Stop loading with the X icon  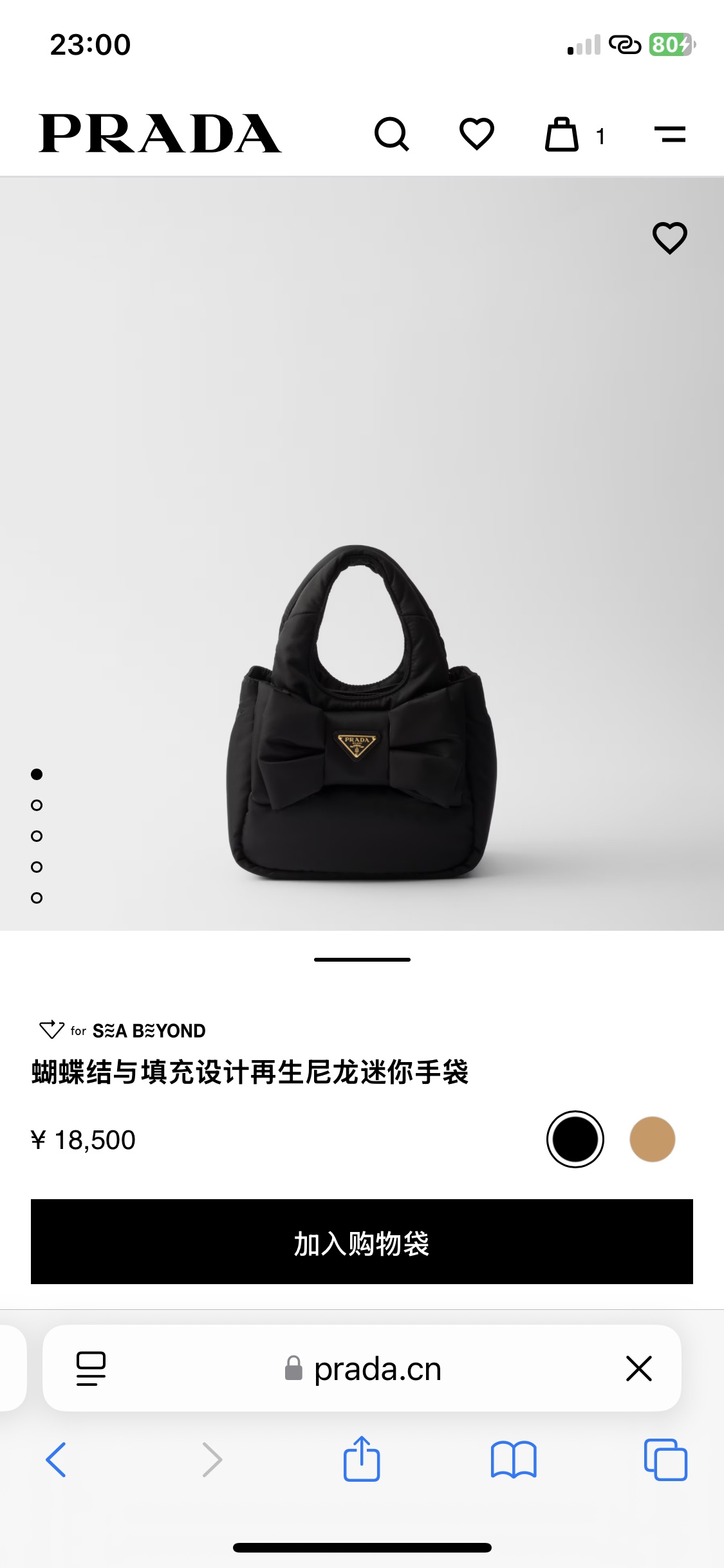(638, 1368)
